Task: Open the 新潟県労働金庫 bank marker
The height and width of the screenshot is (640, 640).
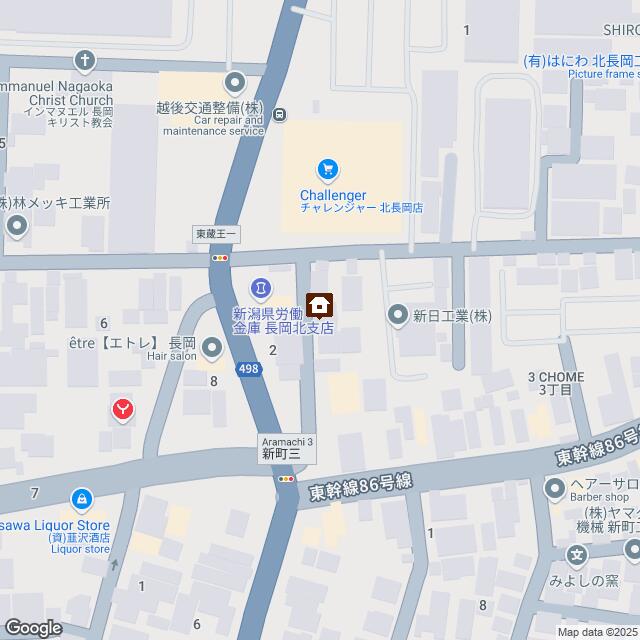Action: [x=260, y=289]
